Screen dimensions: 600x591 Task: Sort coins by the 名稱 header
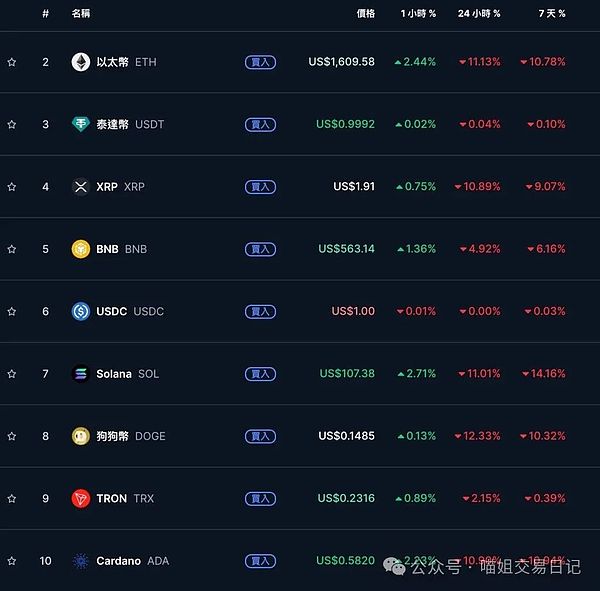[81, 14]
